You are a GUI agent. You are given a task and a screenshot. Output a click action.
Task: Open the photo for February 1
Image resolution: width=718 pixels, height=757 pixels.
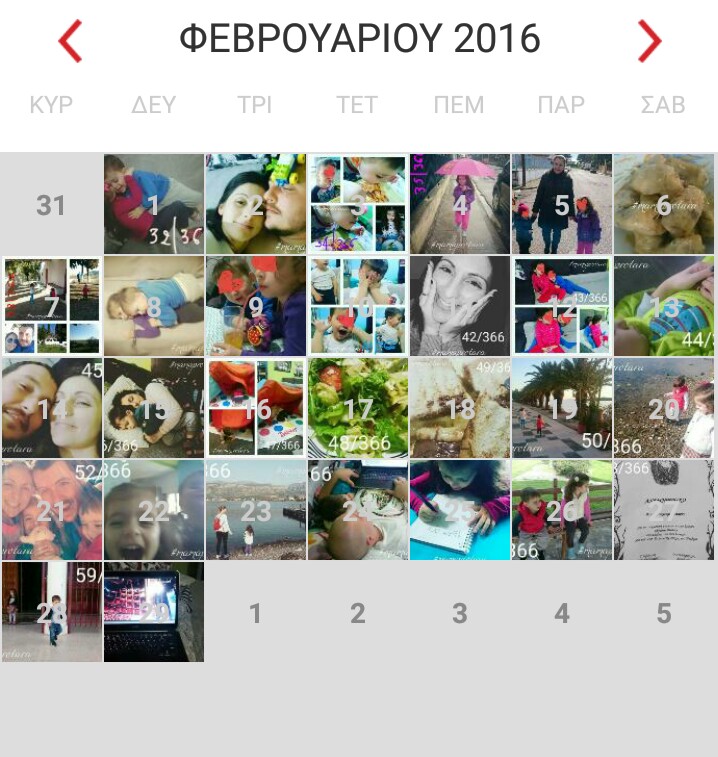click(153, 204)
